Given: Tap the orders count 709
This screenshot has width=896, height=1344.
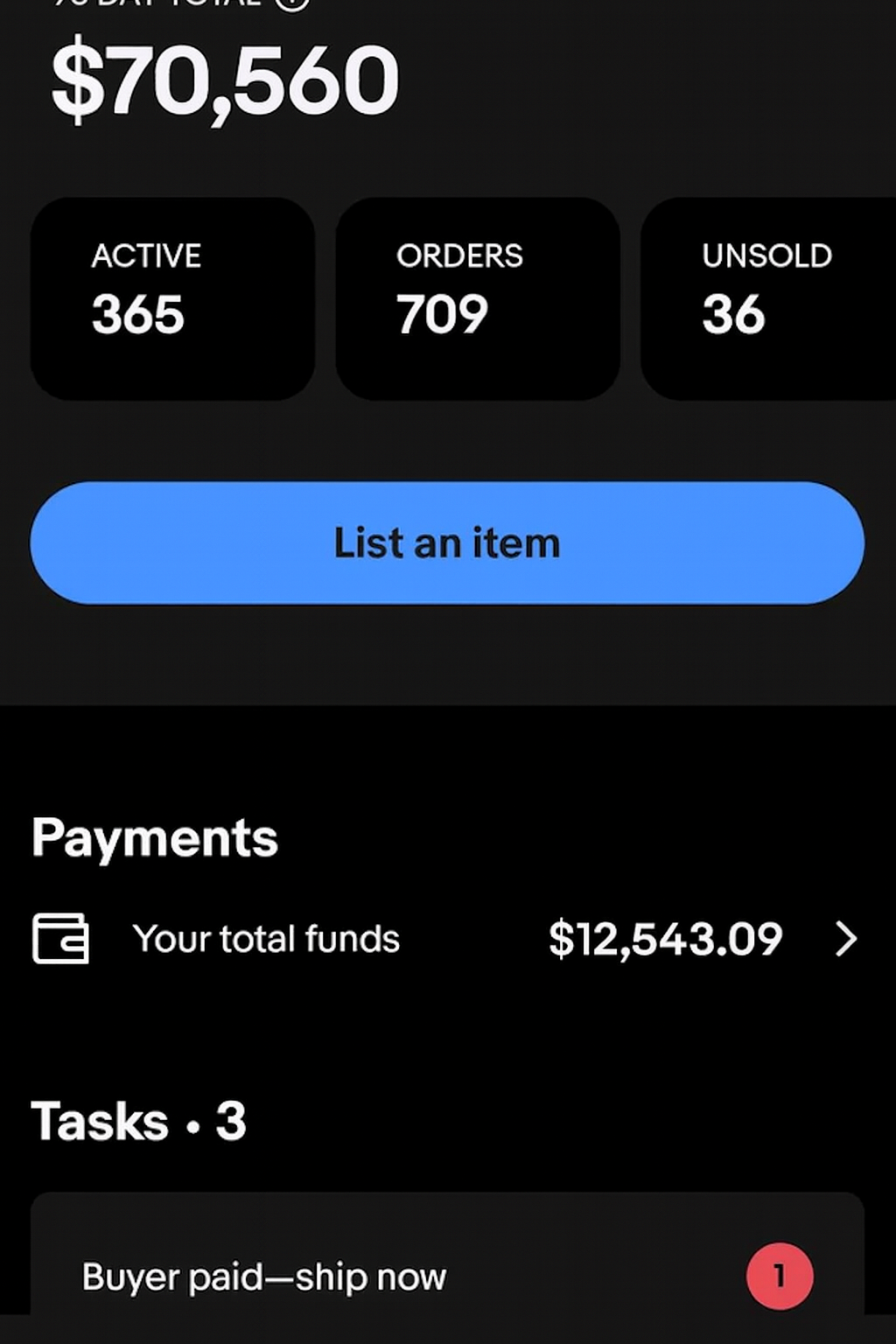Looking at the screenshot, I should tap(442, 316).
